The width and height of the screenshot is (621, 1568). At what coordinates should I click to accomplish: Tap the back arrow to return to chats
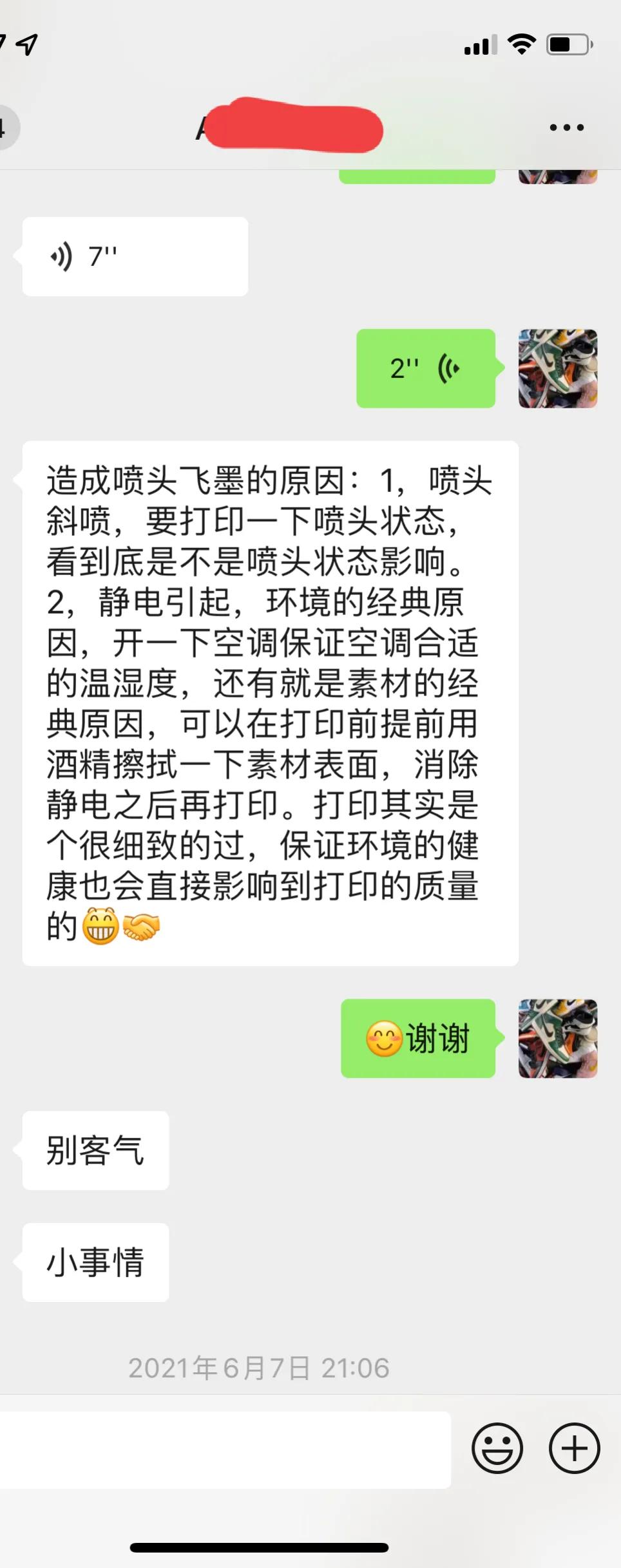tap(8, 127)
